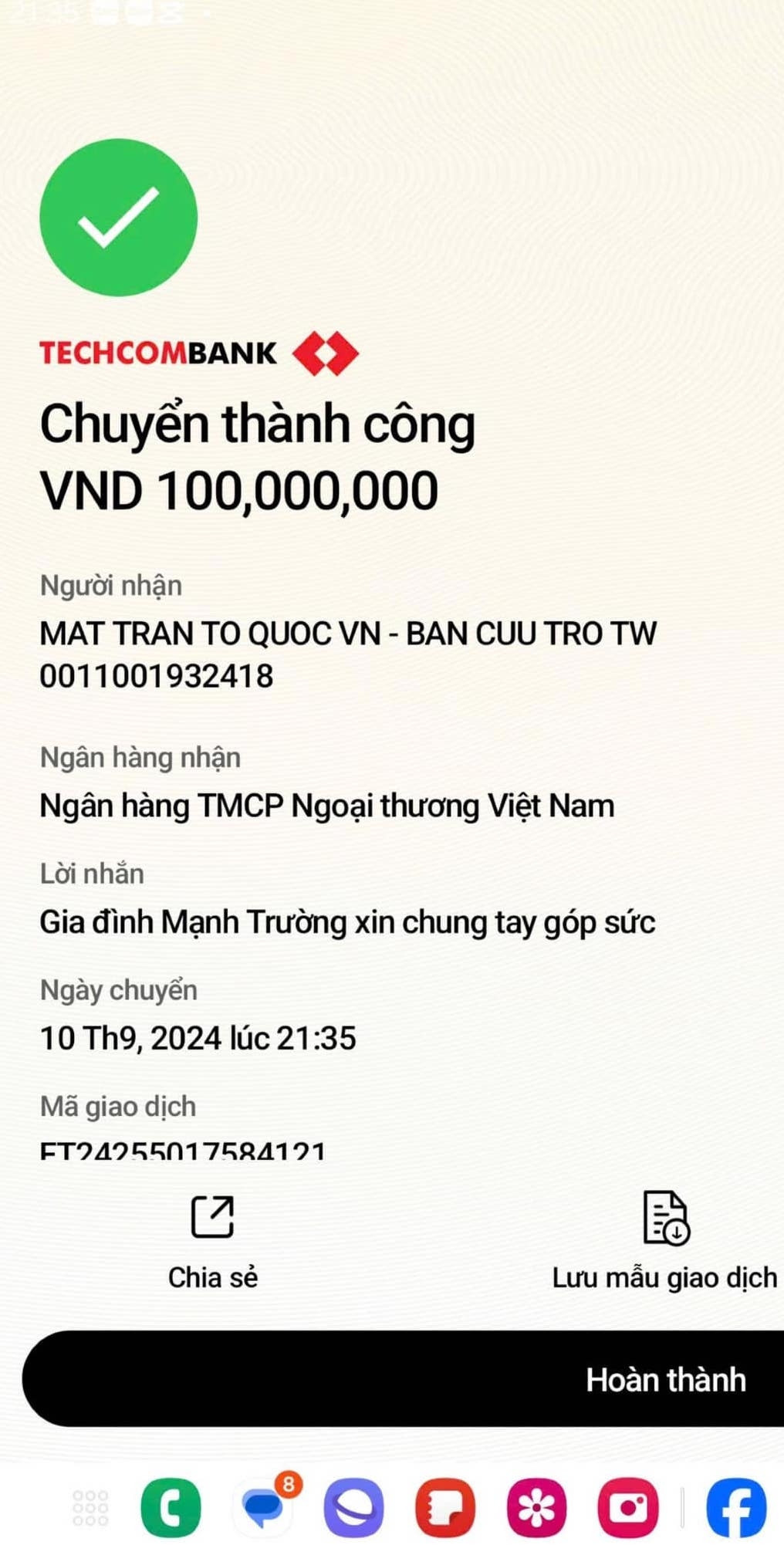The height and width of the screenshot is (1545, 784).
Task: Share the transfer receipt via Chia sẻ
Action: pos(212,1241)
